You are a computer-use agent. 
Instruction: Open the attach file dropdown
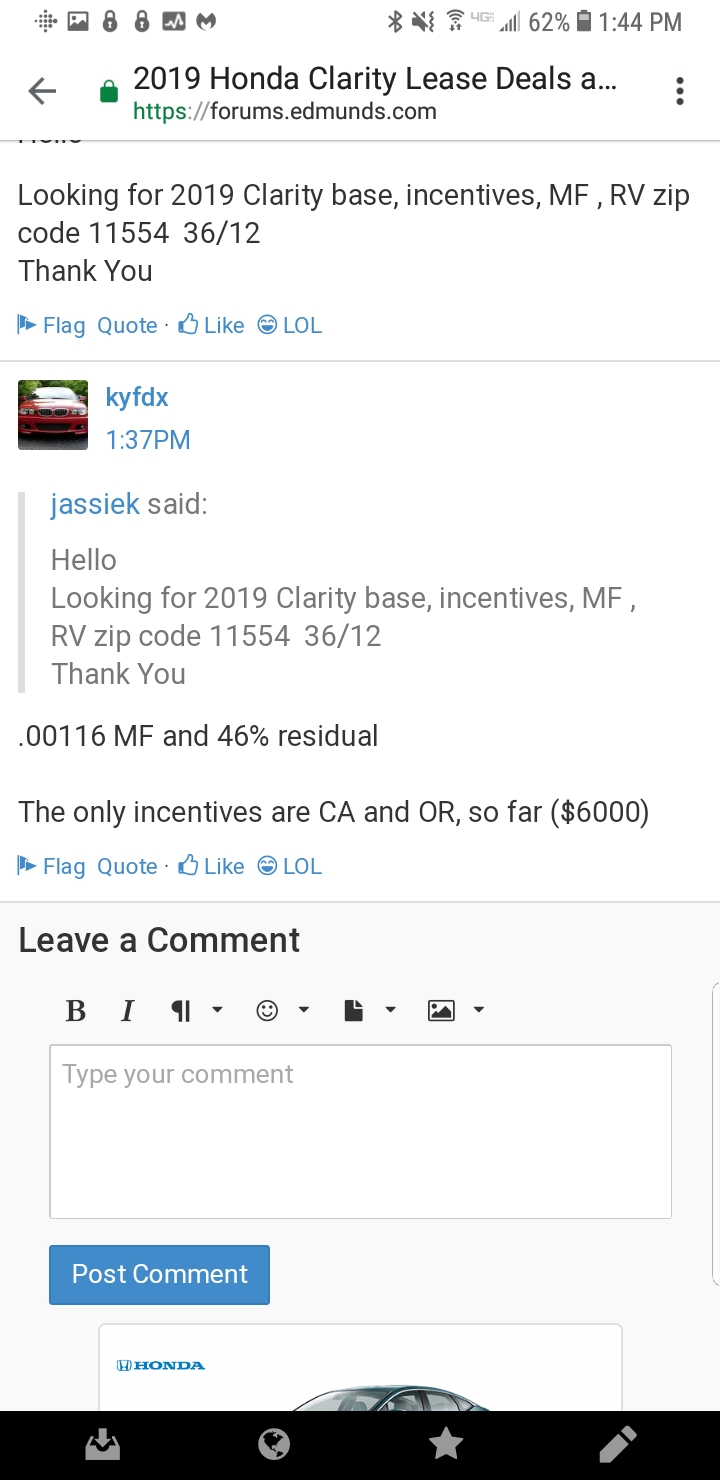369,1011
